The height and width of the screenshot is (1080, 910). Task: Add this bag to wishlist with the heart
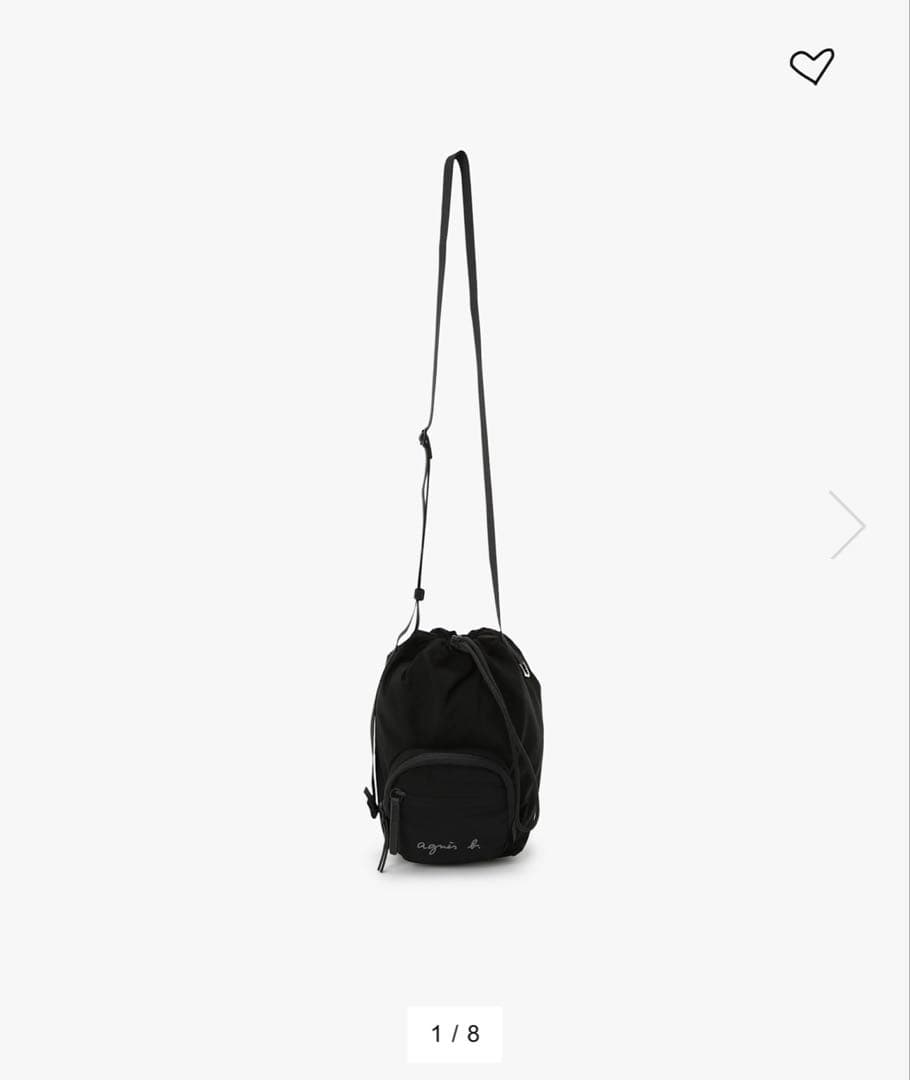pyautogui.click(x=811, y=66)
